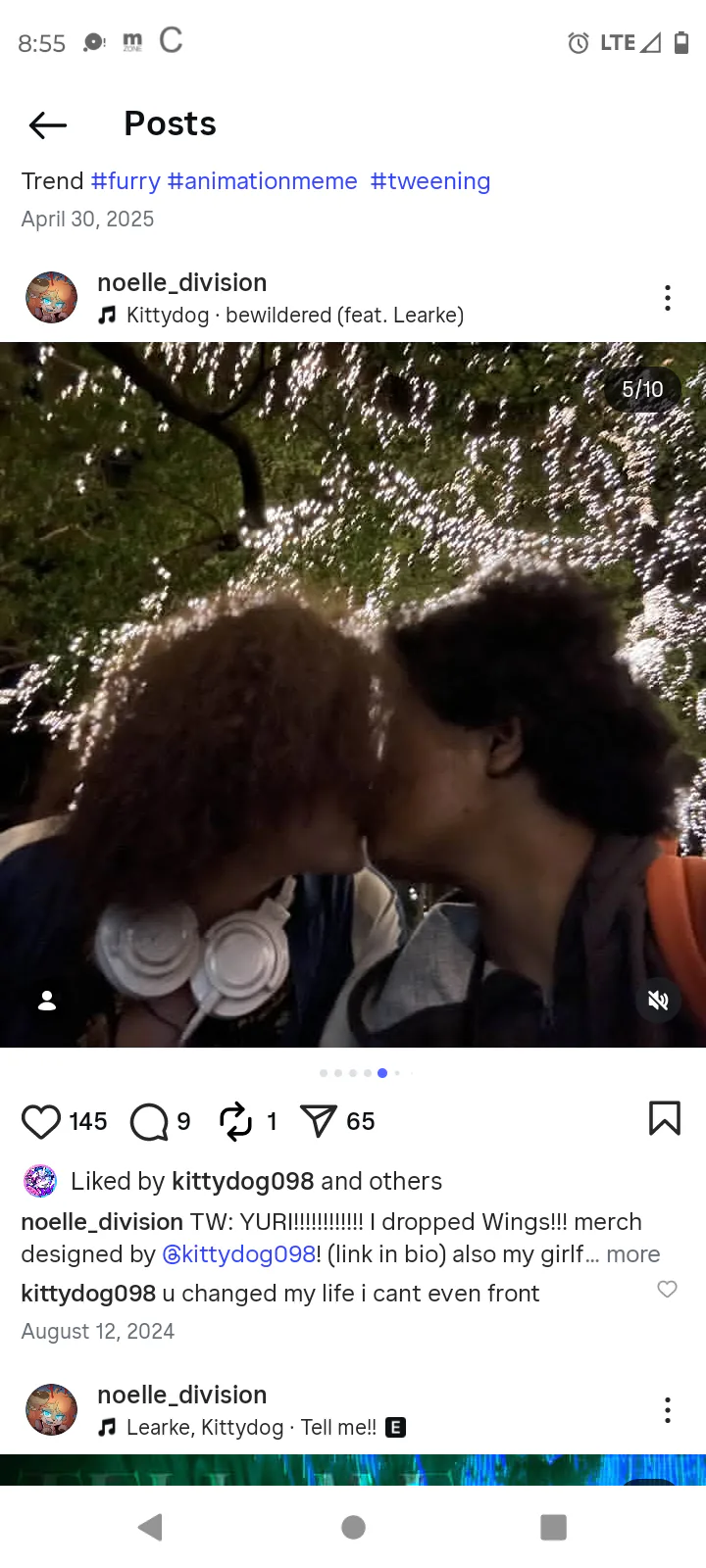The height and width of the screenshot is (1568, 706).
Task: Open the #tweening hashtag
Action: (430, 181)
